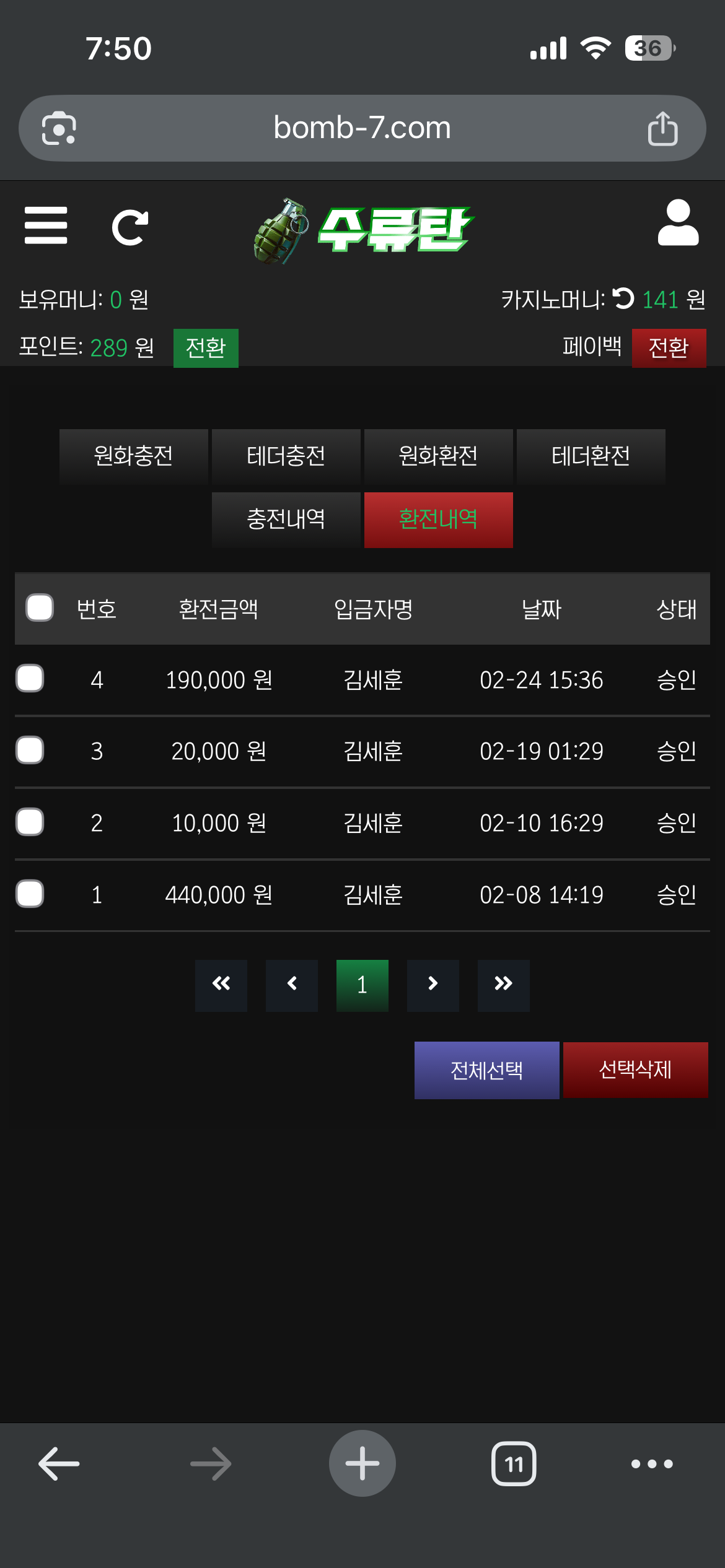Open the hamburger menu

click(x=46, y=225)
